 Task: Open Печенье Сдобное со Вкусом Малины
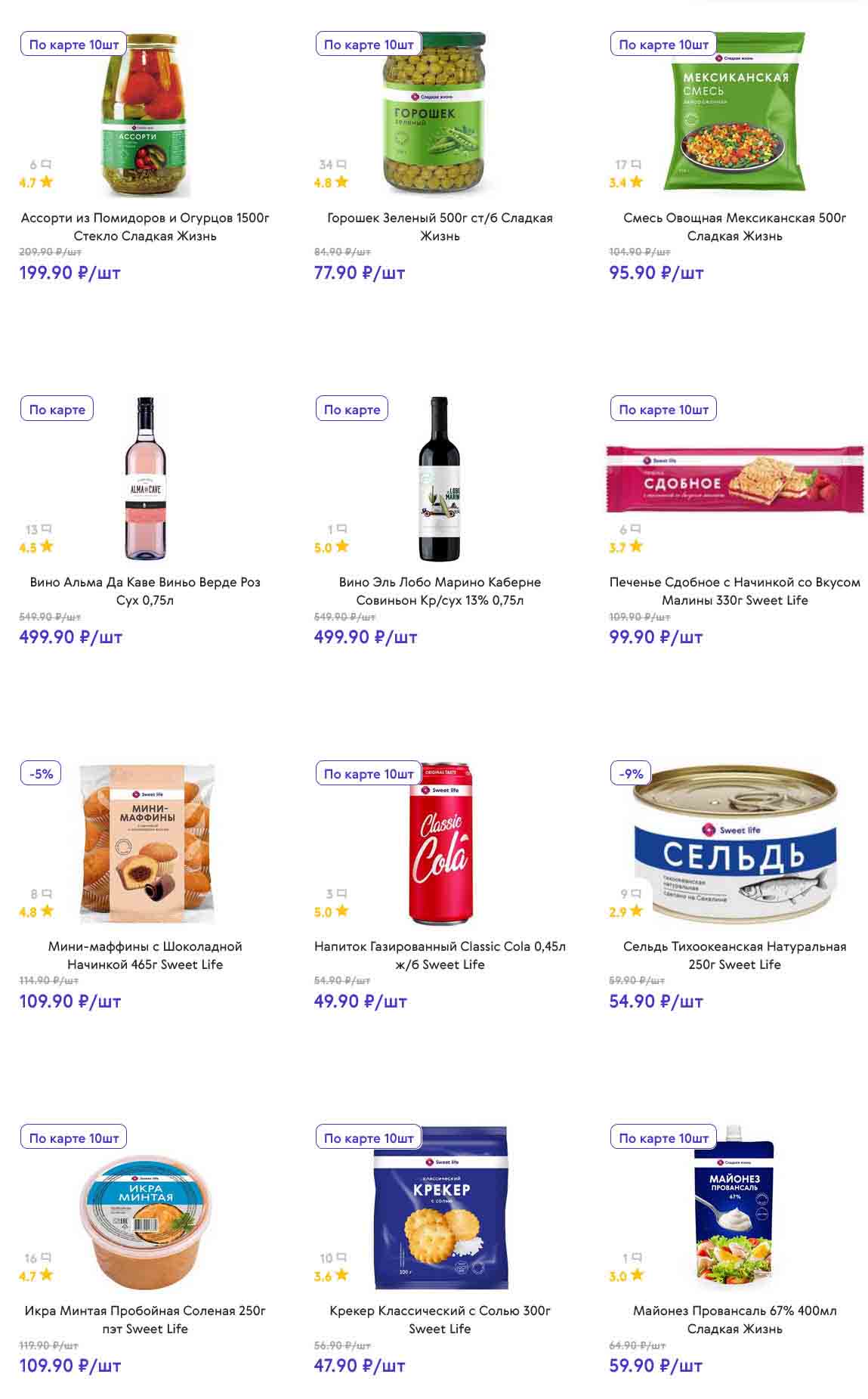coord(734,590)
